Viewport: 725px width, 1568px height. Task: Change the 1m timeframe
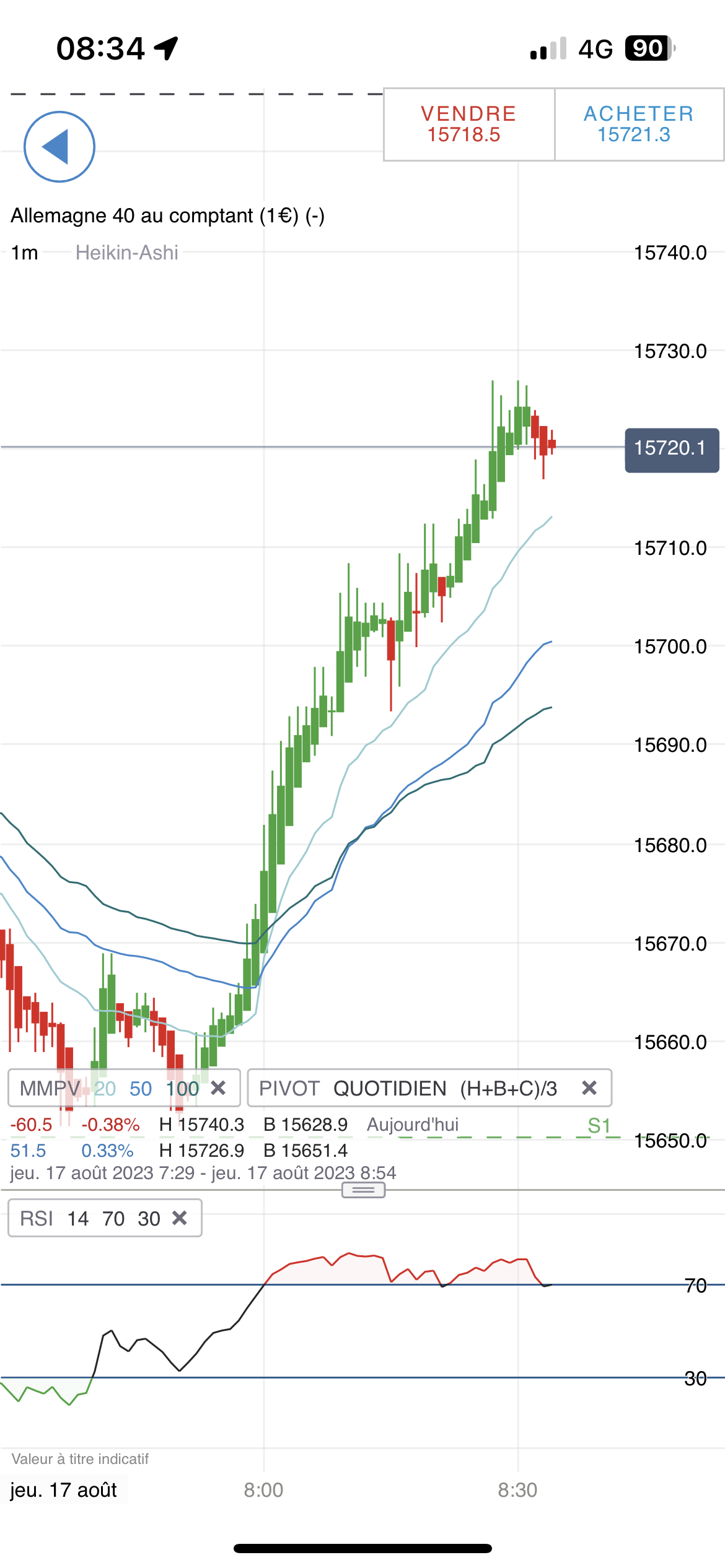(x=25, y=253)
